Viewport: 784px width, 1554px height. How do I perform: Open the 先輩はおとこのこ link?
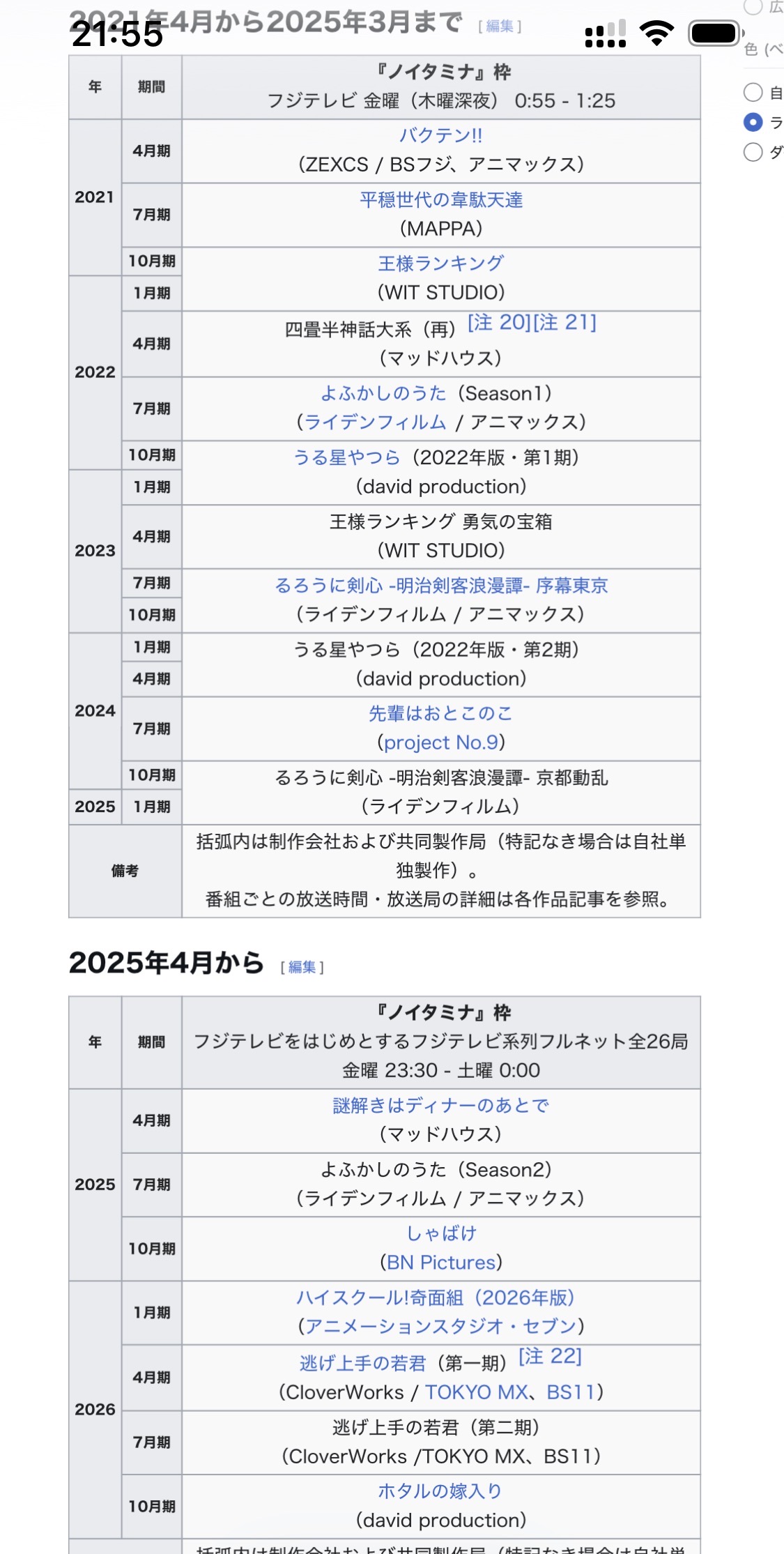(x=441, y=713)
